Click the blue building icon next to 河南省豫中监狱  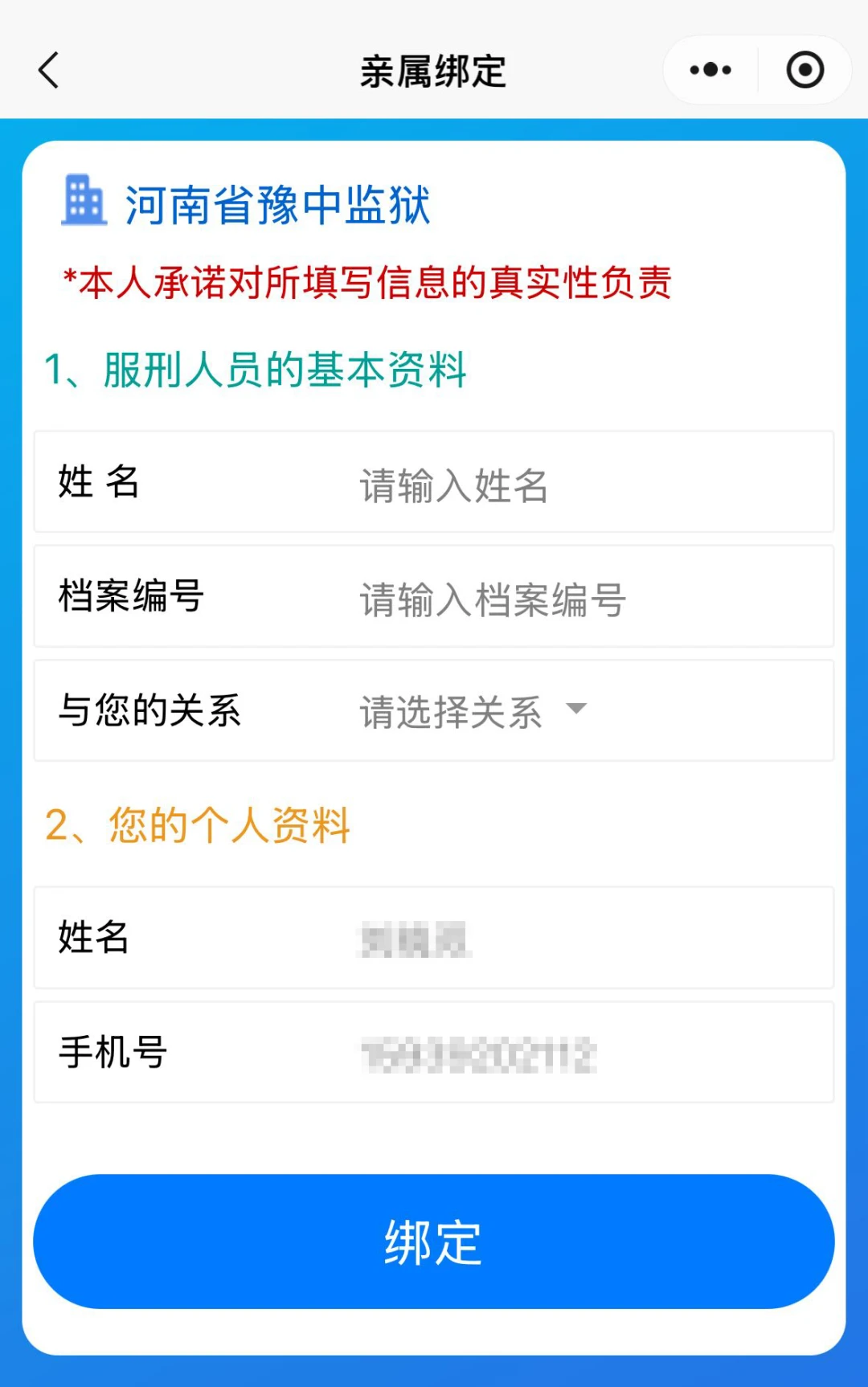point(84,201)
